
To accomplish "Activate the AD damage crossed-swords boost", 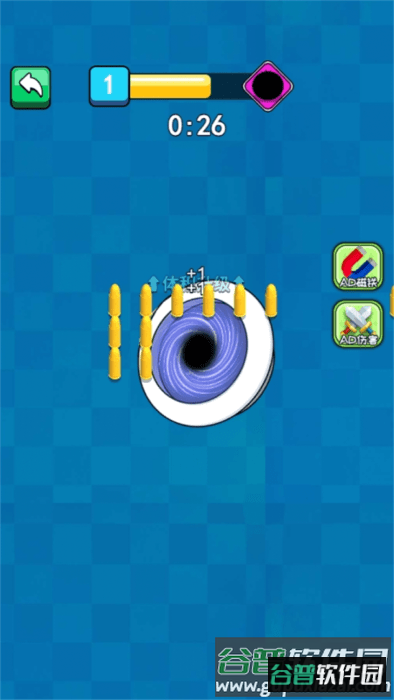I will click(358, 324).
